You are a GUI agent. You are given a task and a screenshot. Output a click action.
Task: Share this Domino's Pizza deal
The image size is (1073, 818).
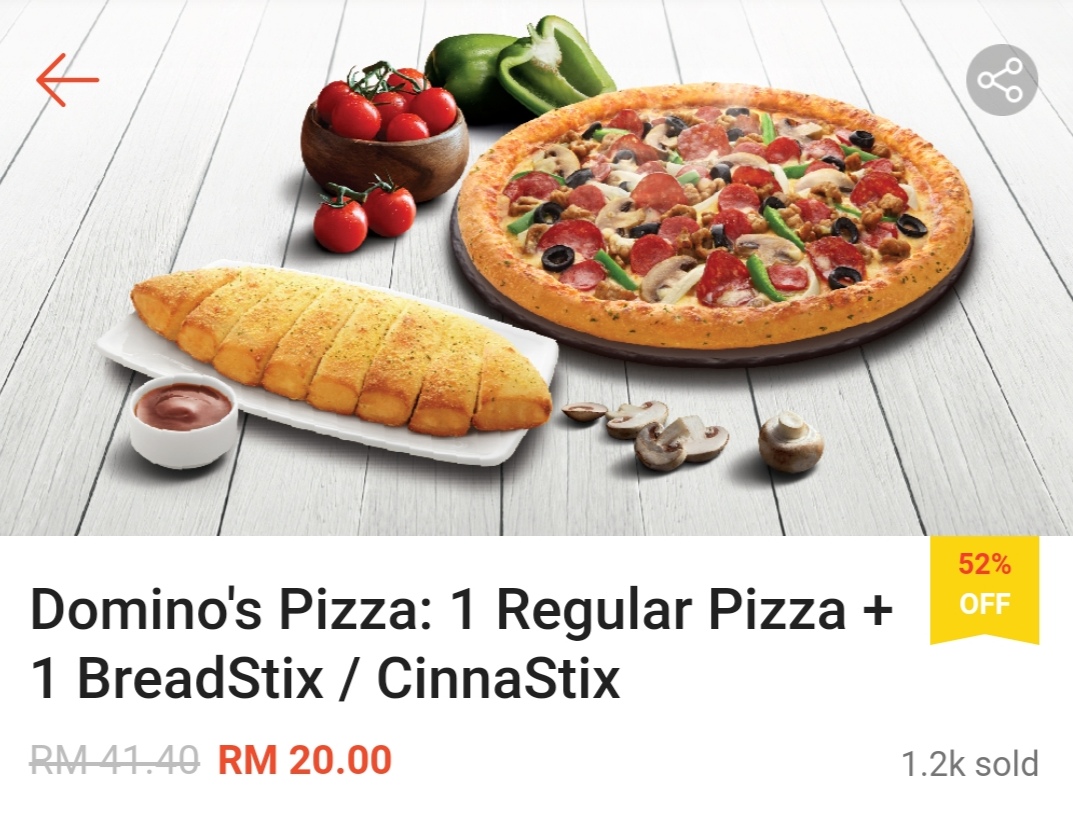coord(1001,80)
